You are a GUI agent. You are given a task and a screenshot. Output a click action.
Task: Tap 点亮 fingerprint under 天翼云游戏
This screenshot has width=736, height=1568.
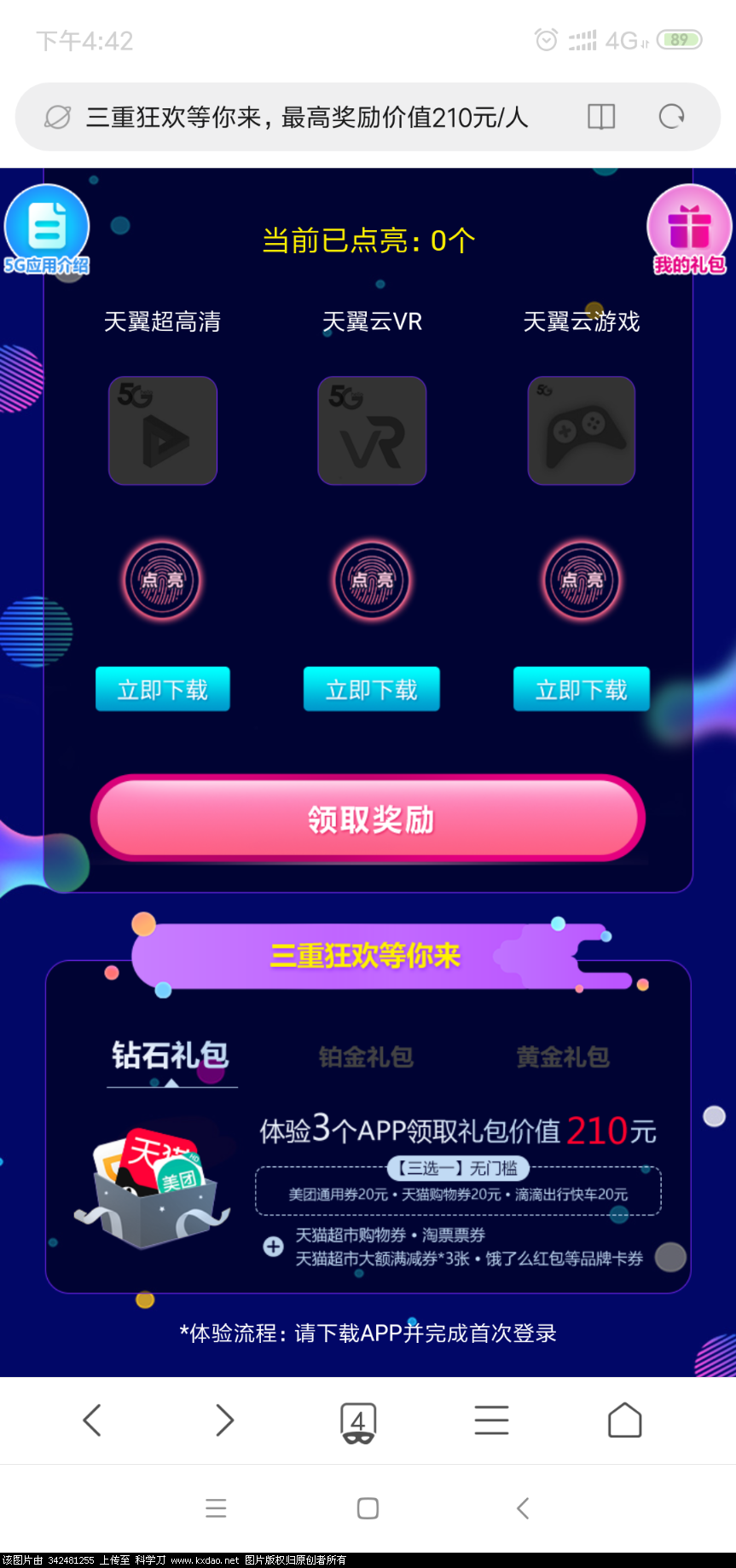[582, 580]
